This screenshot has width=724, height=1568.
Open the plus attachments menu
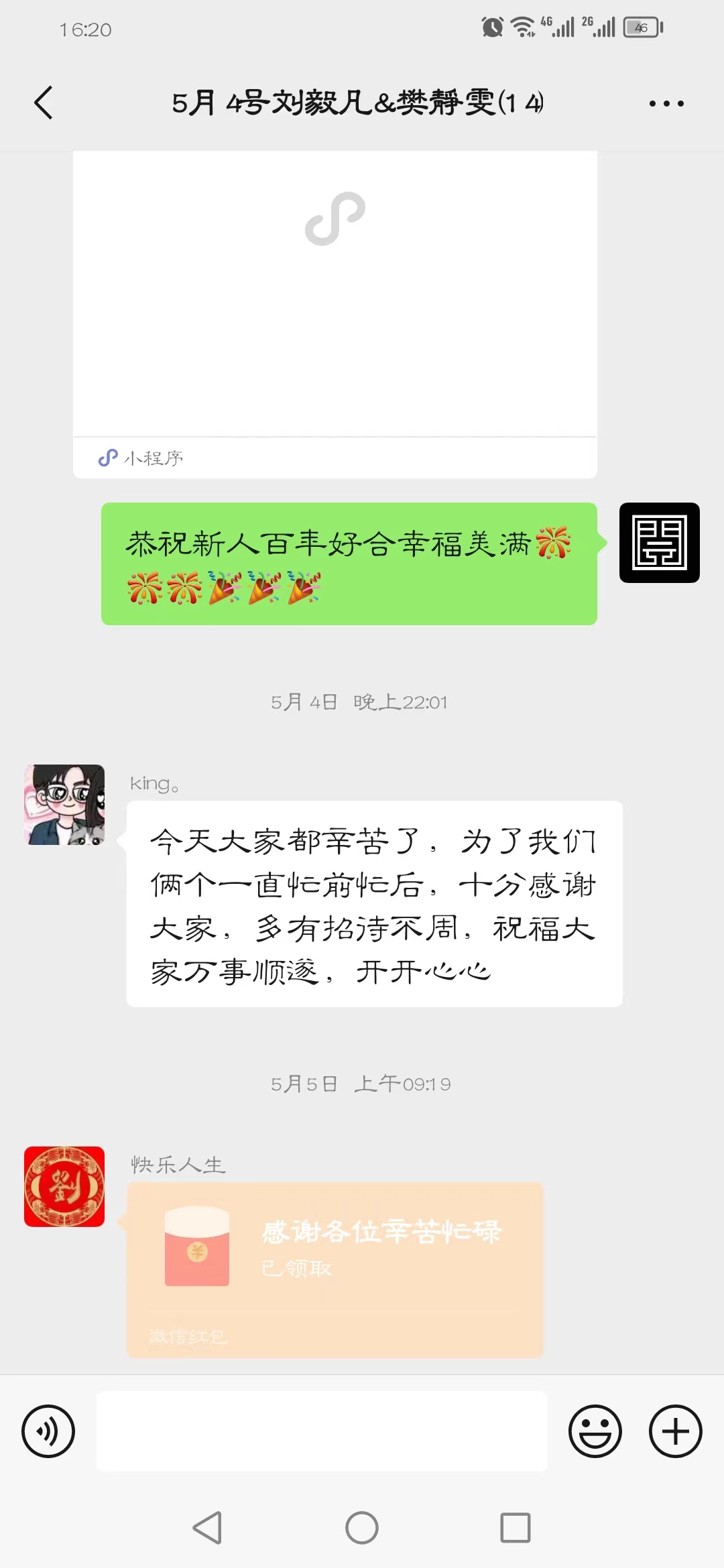(676, 1431)
